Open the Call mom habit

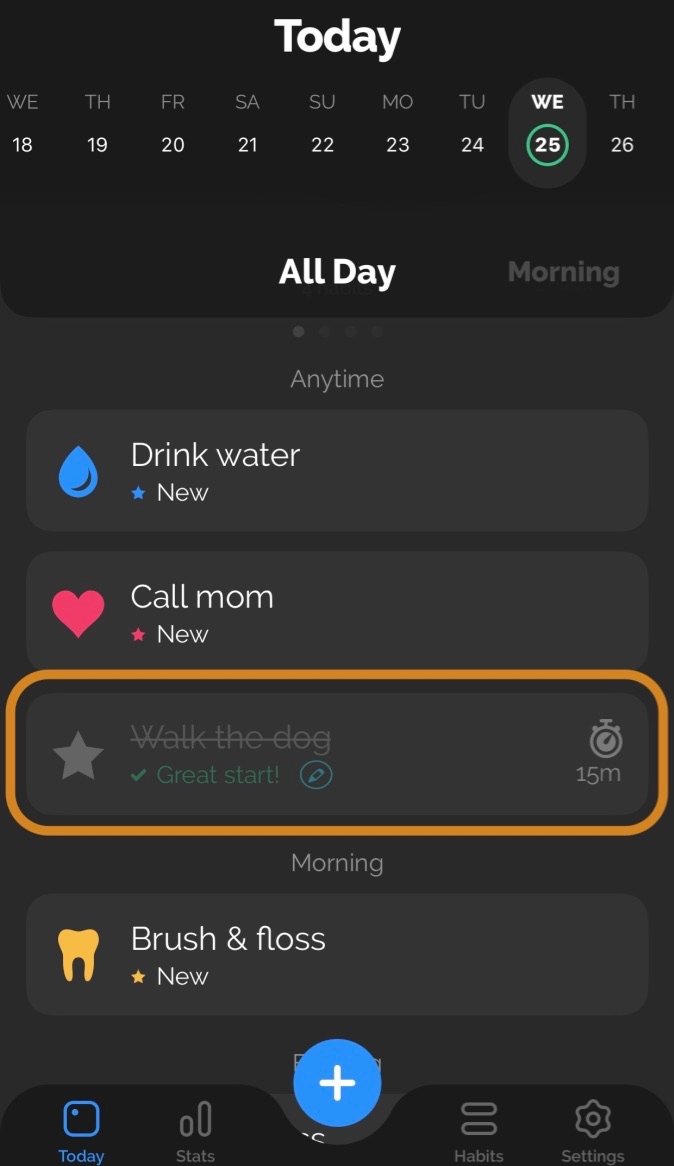pyautogui.click(x=337, y=612)
